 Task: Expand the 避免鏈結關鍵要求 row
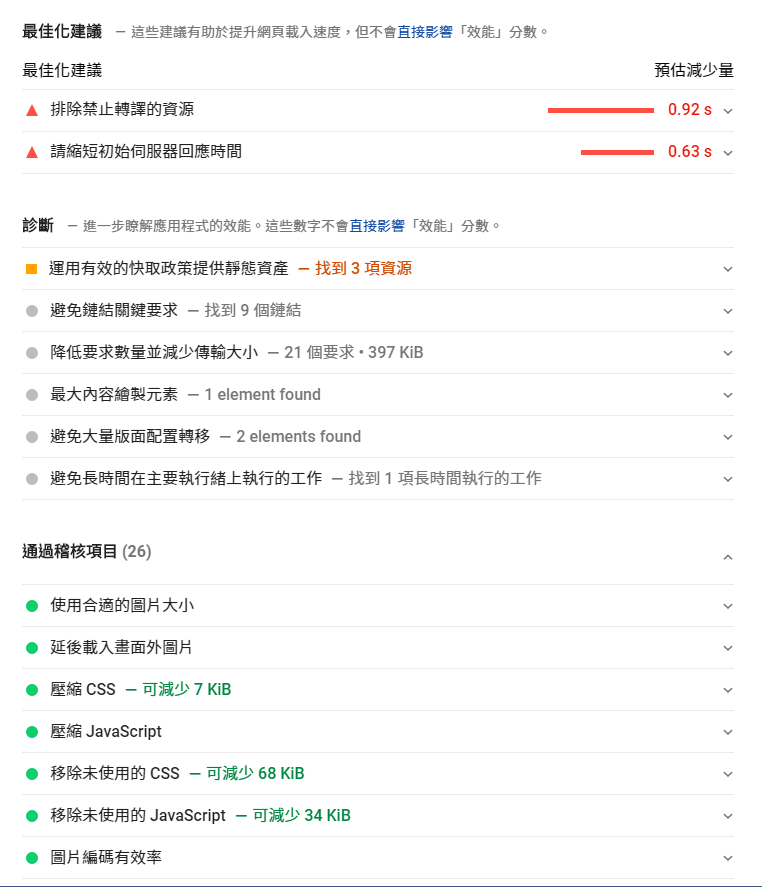728,311
